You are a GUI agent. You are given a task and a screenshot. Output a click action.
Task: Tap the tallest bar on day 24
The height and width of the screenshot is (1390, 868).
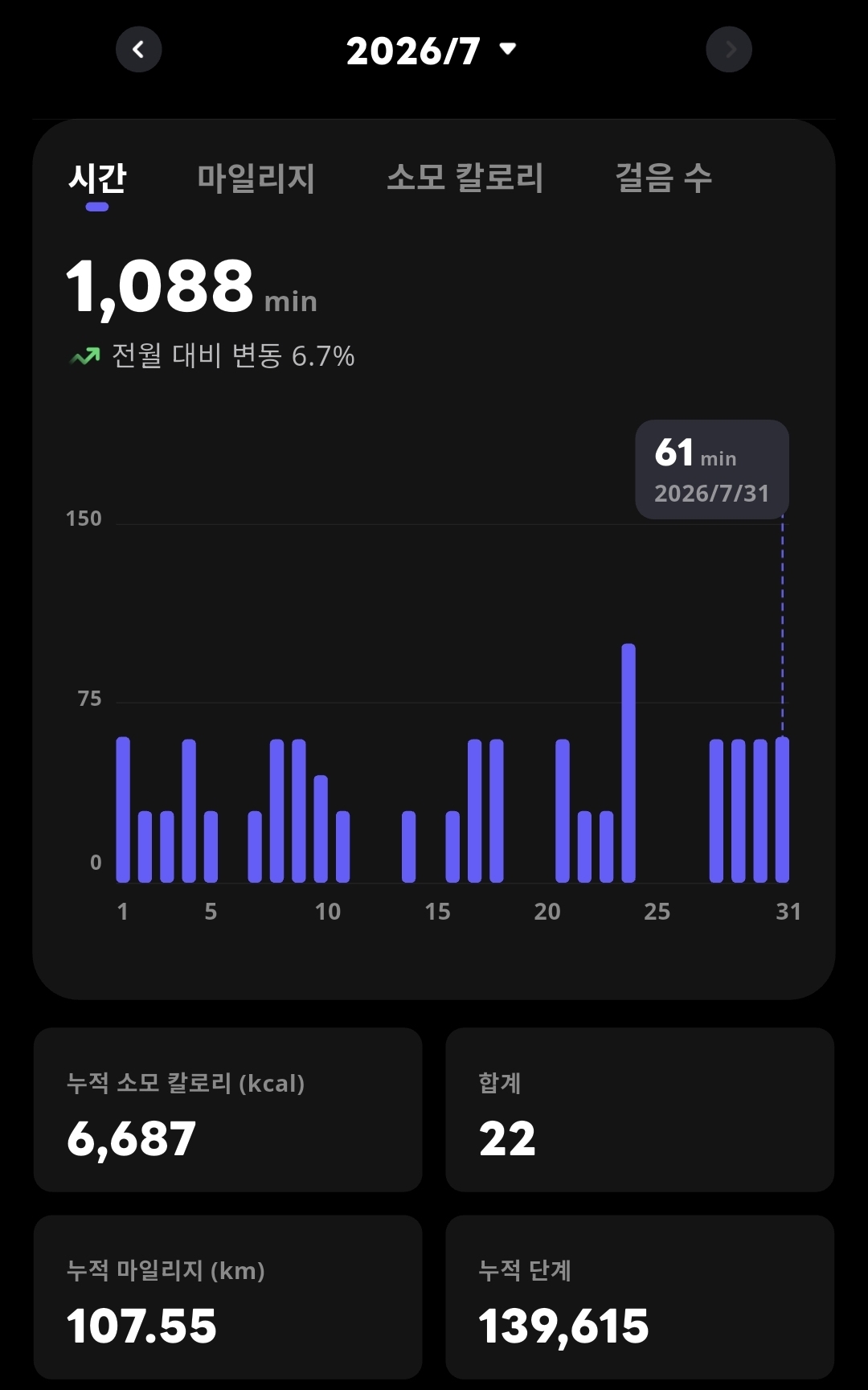628,763
